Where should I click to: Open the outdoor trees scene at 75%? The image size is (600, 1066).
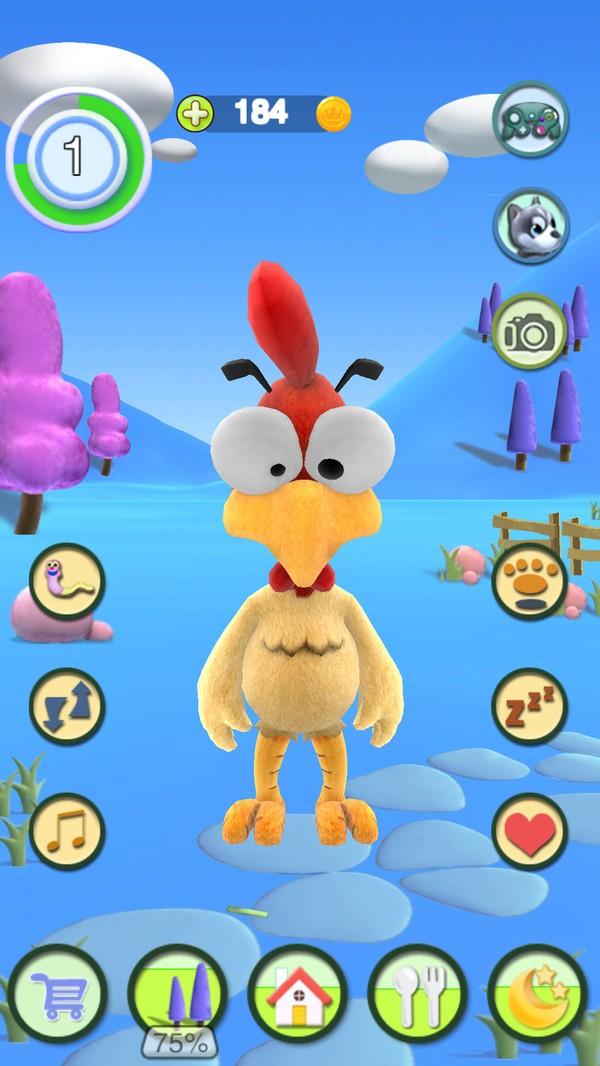(177, 995)
